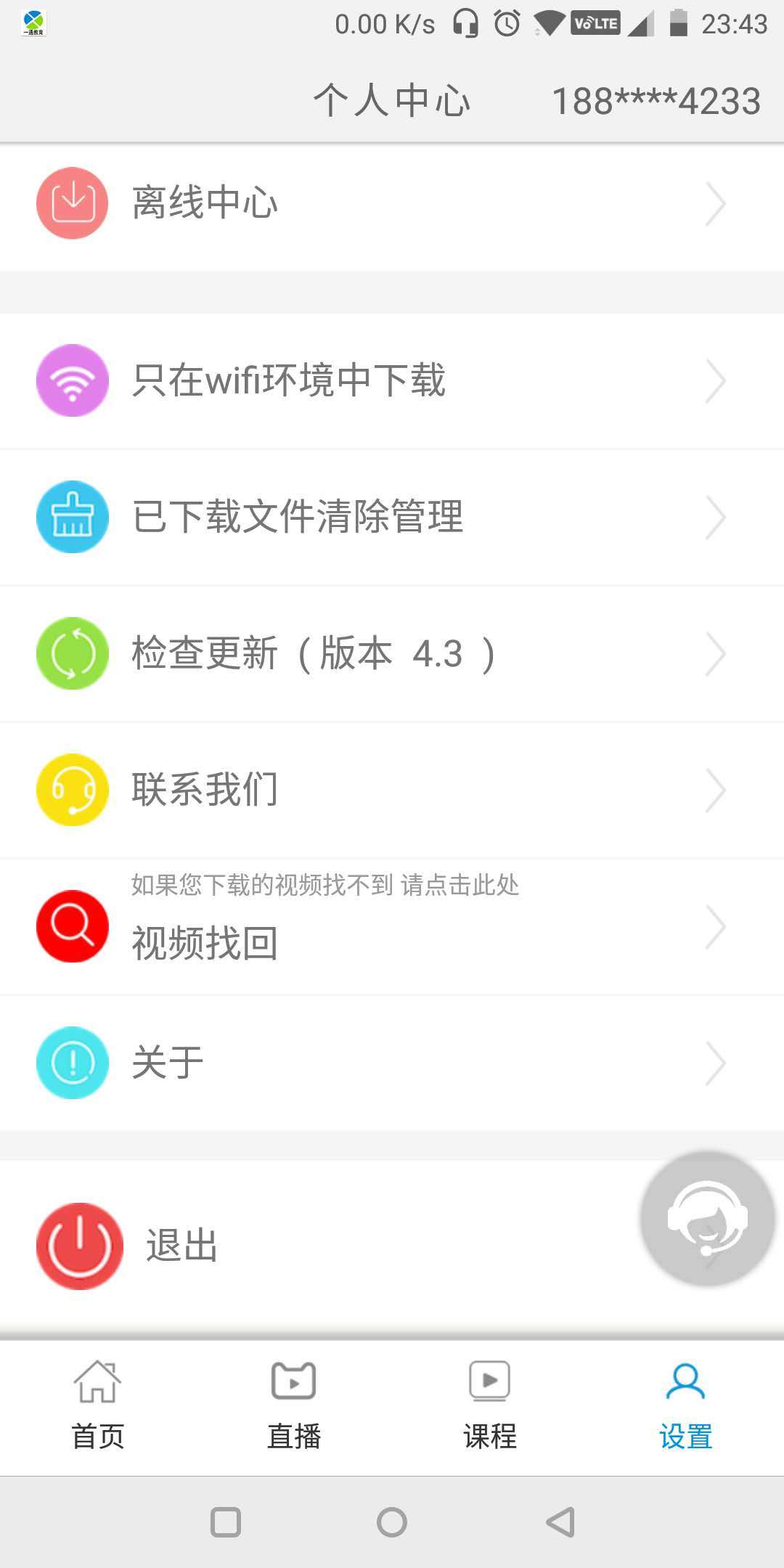This screenshot has height=1568, width=784.
Task: Tap the yellow headset contact icon
Action: 72,789
